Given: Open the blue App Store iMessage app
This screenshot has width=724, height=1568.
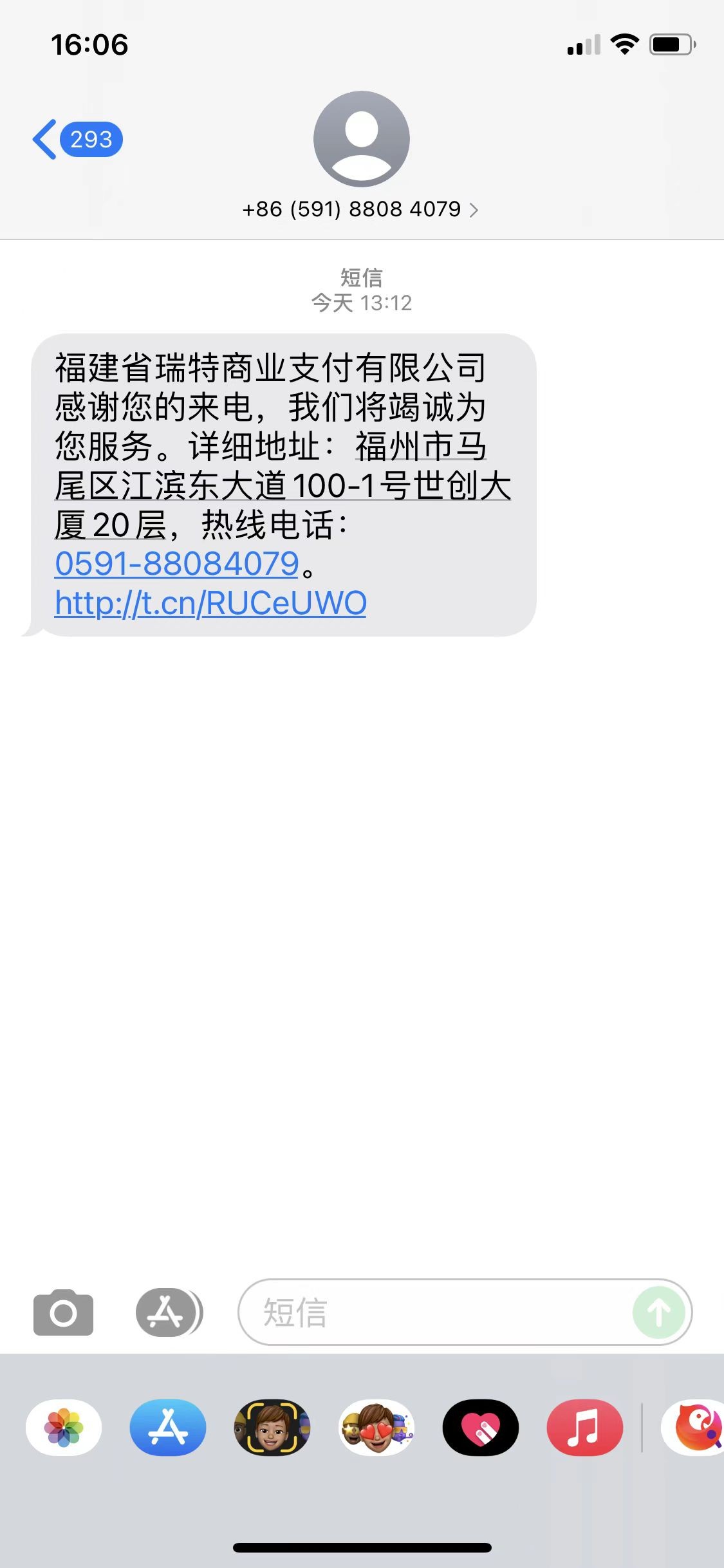Looking at the screenshot, I should (x=168, y=1428).
